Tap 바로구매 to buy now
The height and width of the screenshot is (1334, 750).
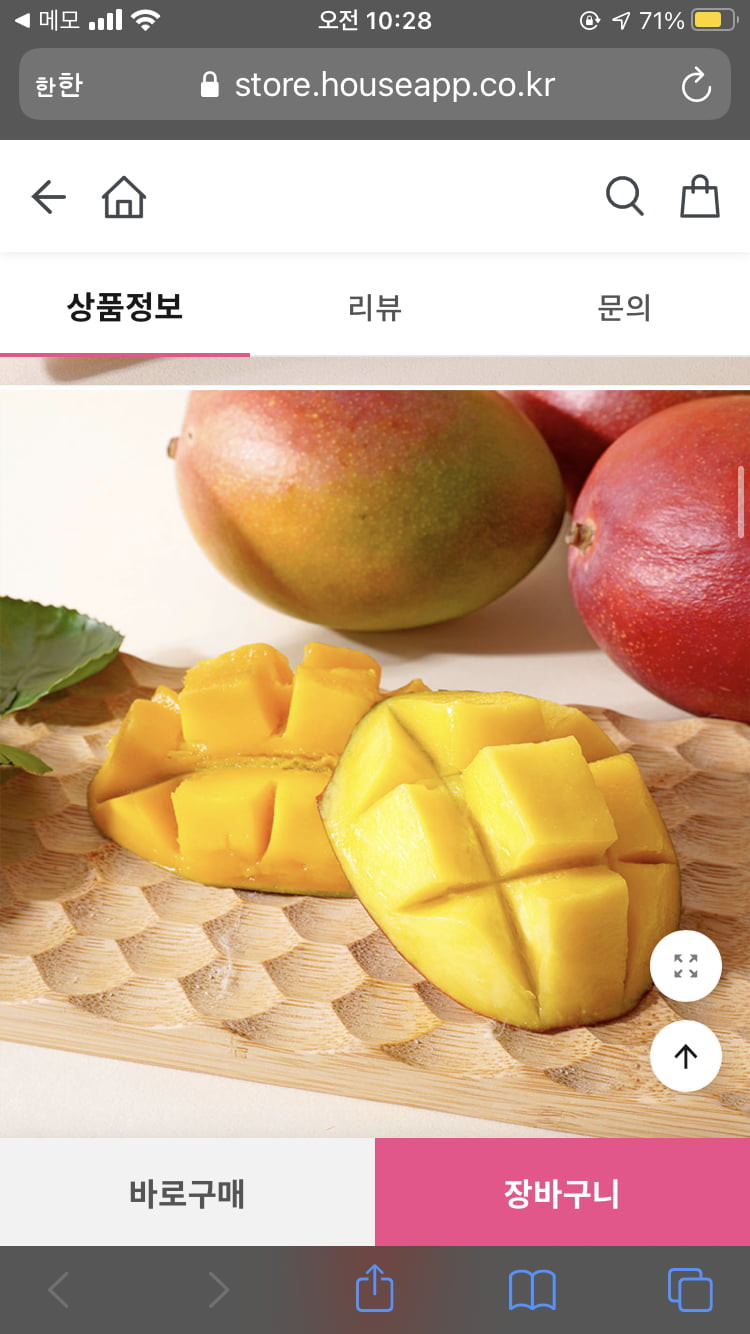pyautogui.click(x=187, y=1193)
